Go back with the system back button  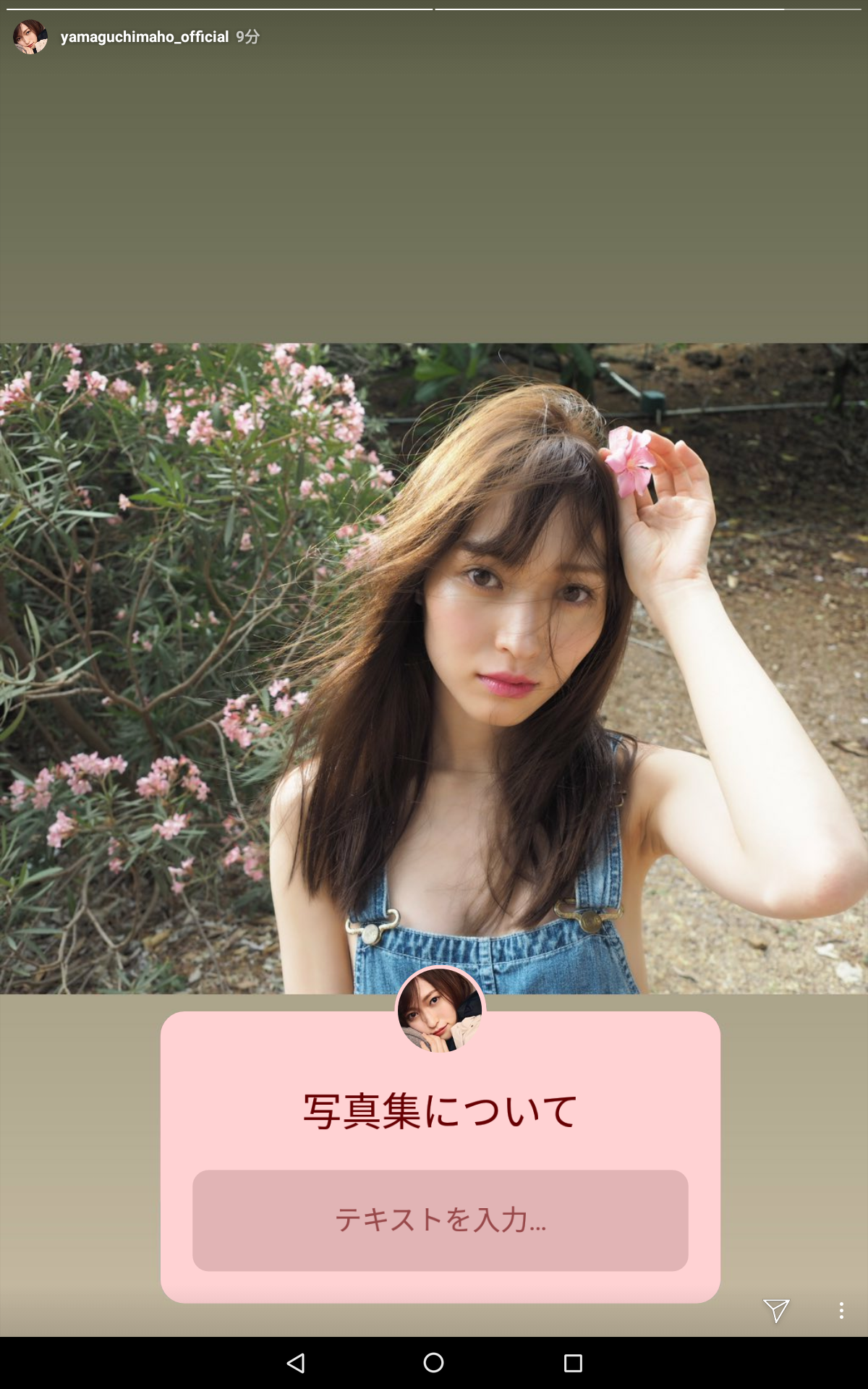tap(296, 1363)
